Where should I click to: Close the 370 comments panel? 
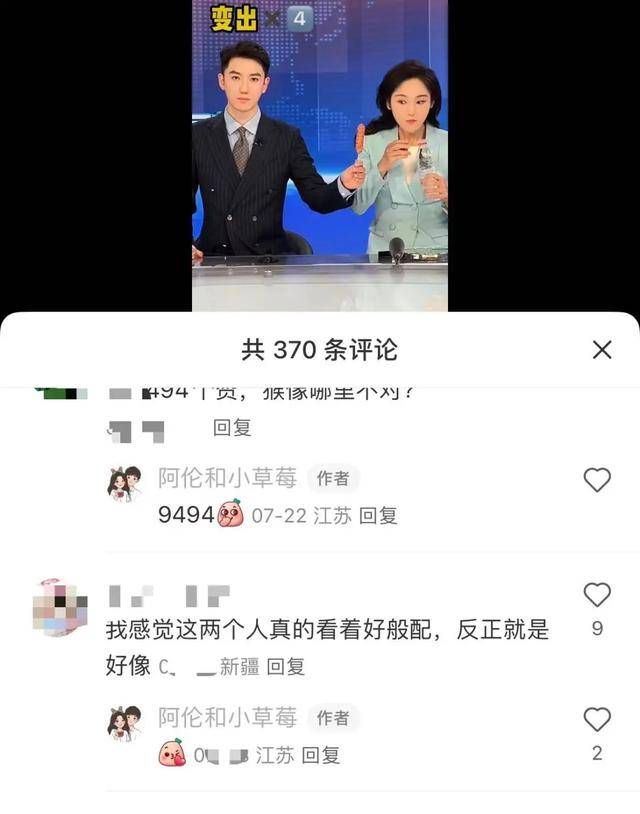tap(602, 349)
